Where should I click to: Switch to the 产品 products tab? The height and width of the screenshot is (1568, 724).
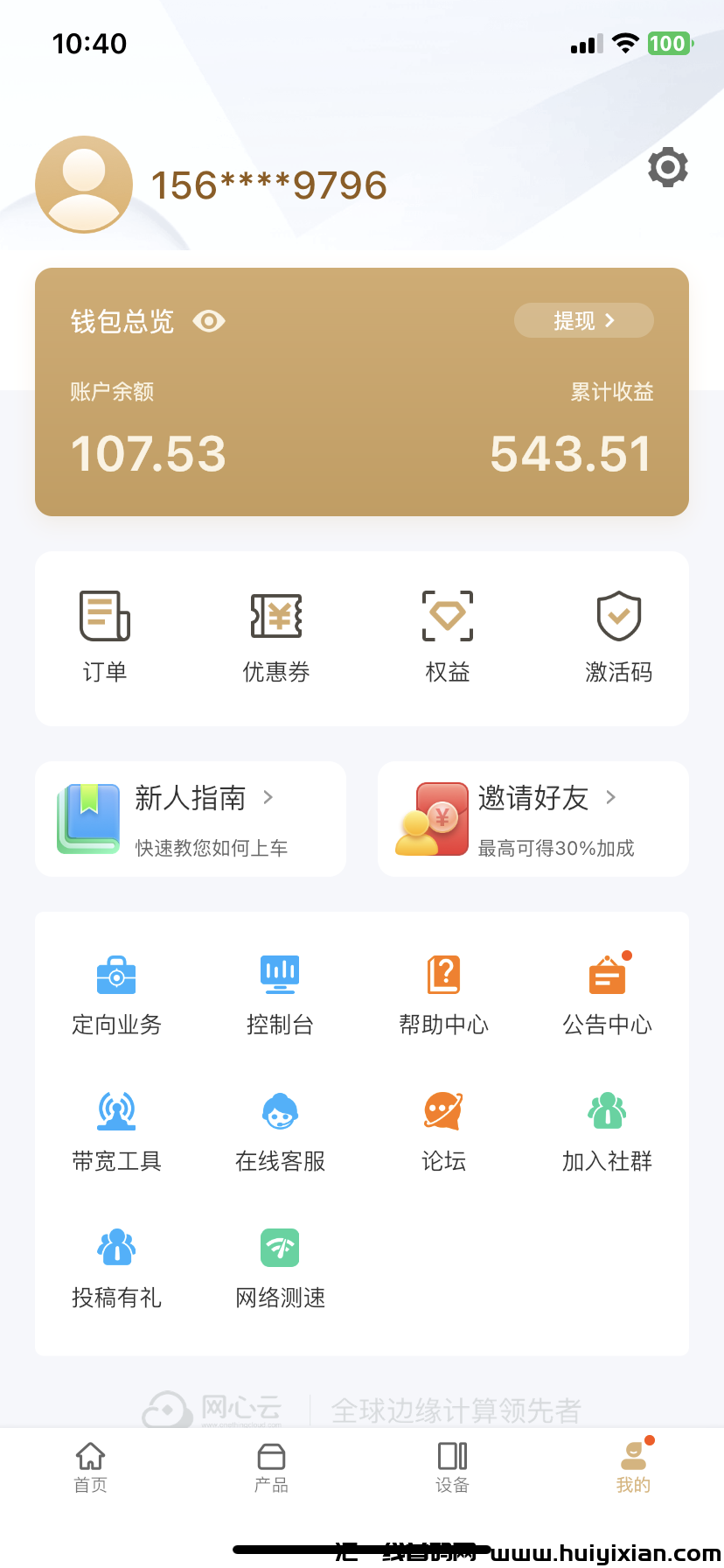click(x=271, y=1467)
